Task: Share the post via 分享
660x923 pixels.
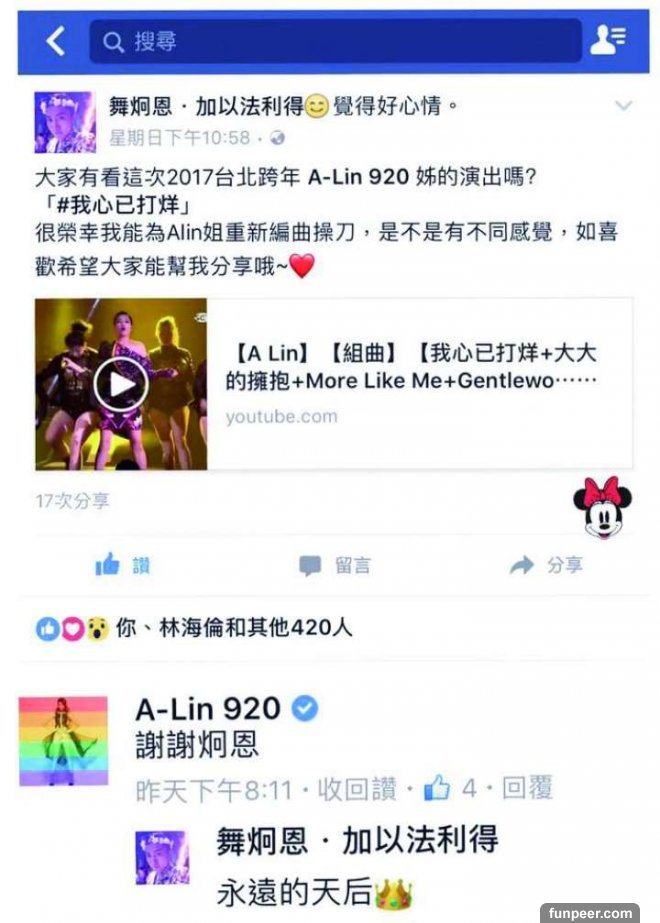Action: tap(546, 565)
